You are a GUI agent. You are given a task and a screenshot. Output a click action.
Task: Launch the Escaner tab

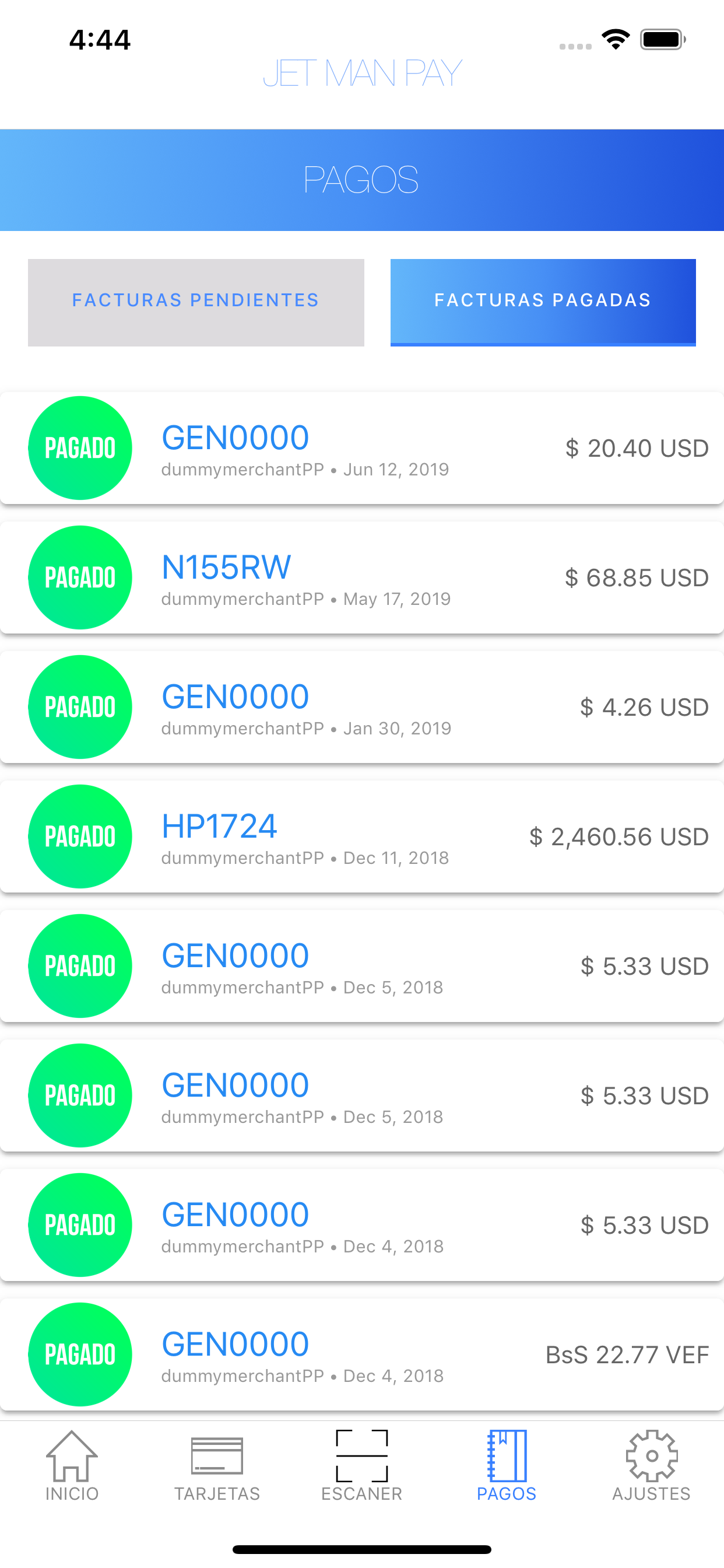[362, 1466]
